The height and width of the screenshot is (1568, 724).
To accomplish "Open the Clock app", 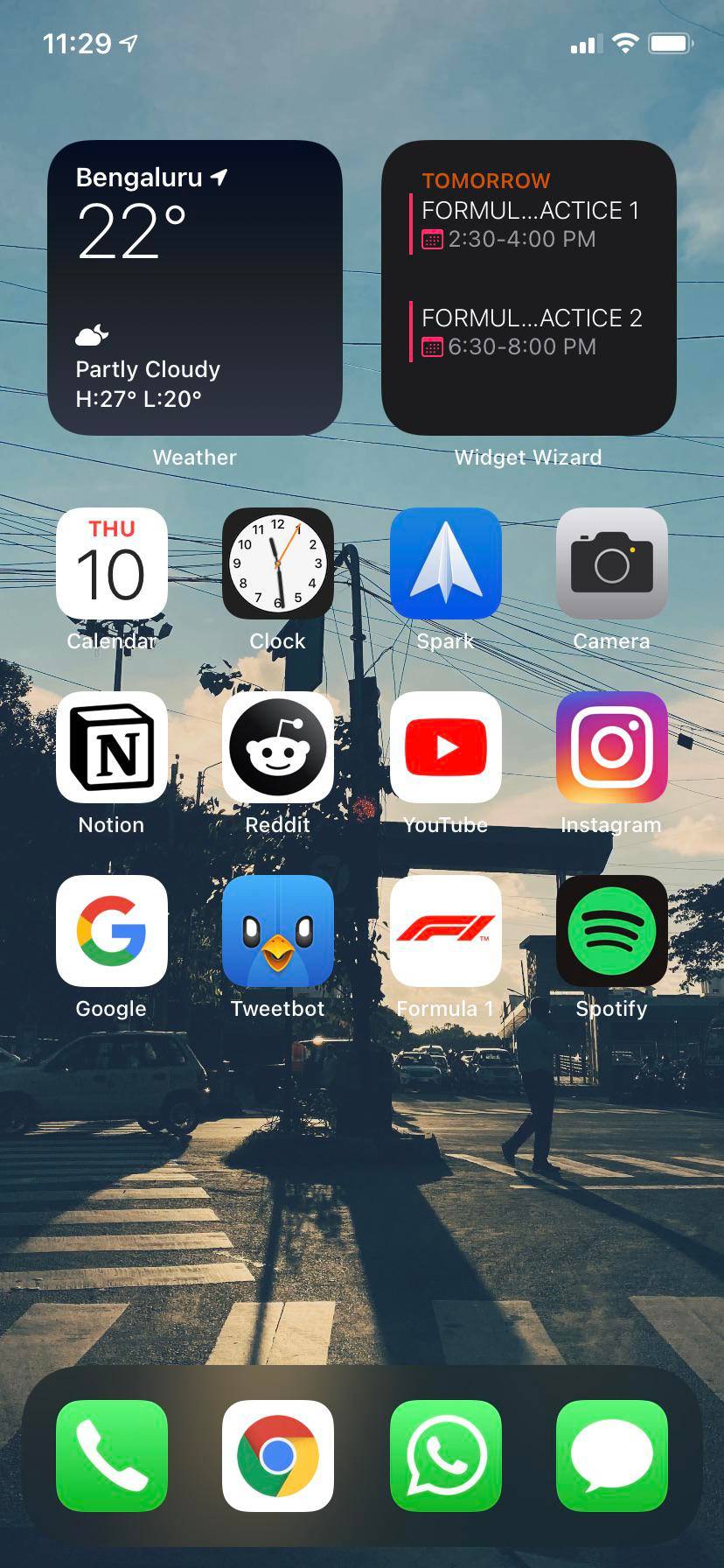I will point(277,563).
